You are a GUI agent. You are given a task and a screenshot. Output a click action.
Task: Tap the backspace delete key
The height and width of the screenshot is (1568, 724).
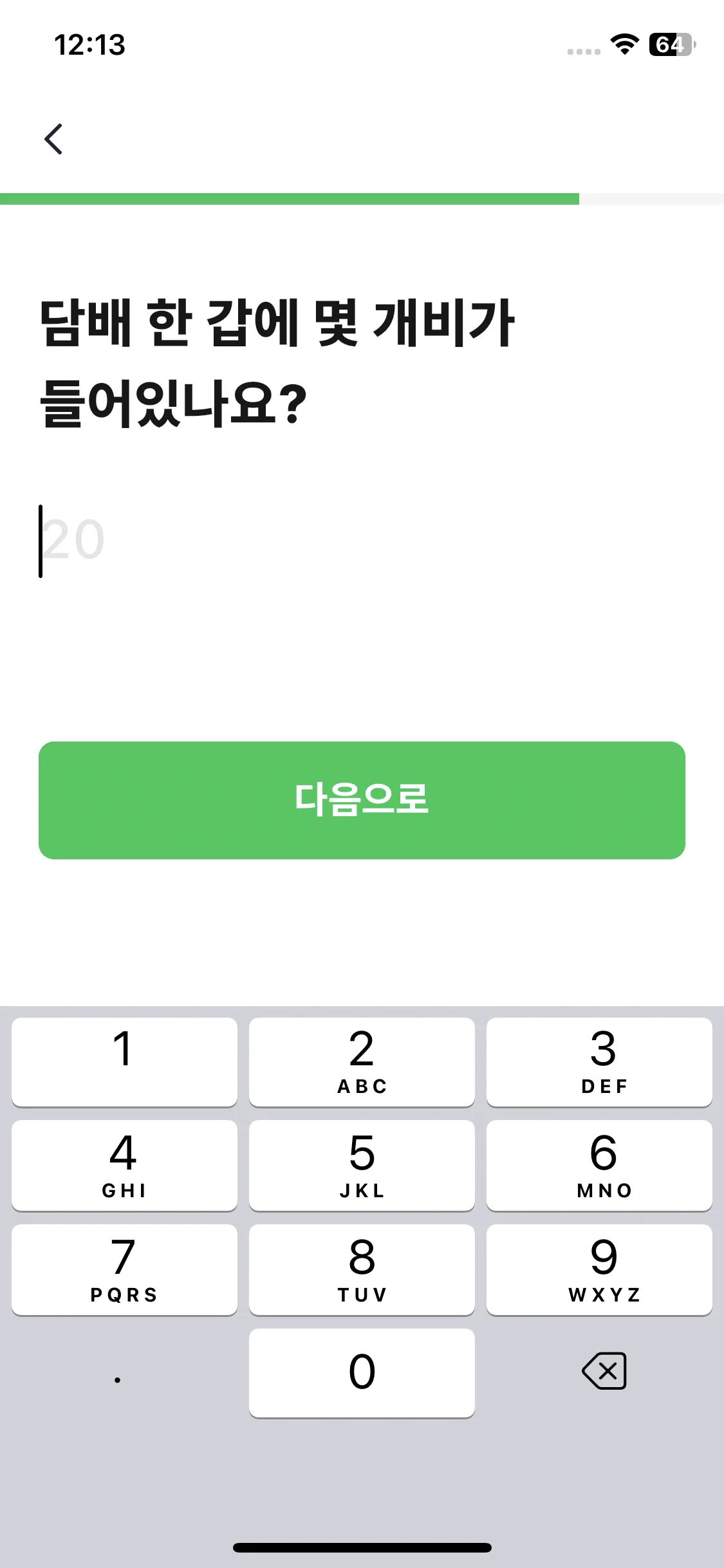[603, 1371]
